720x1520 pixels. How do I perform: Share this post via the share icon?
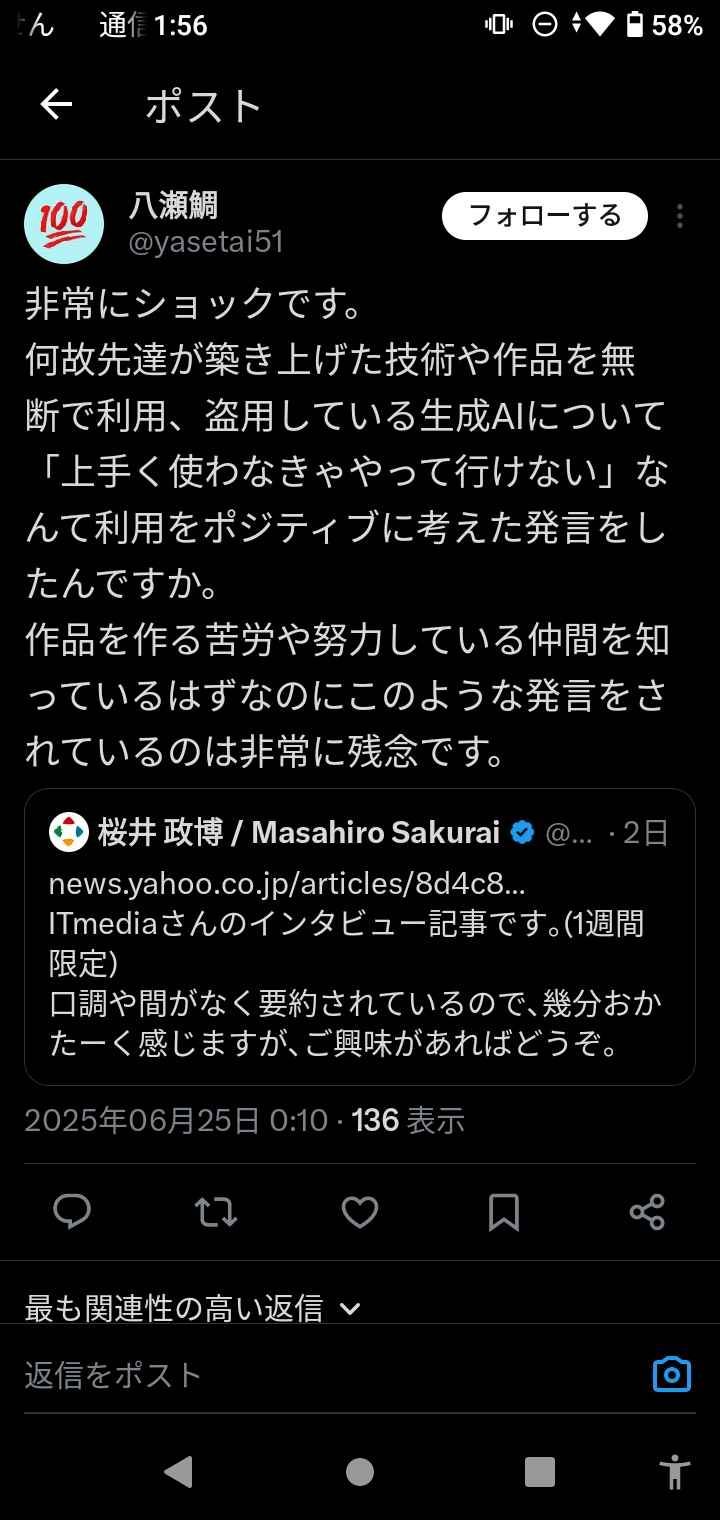pos(648,1212)
